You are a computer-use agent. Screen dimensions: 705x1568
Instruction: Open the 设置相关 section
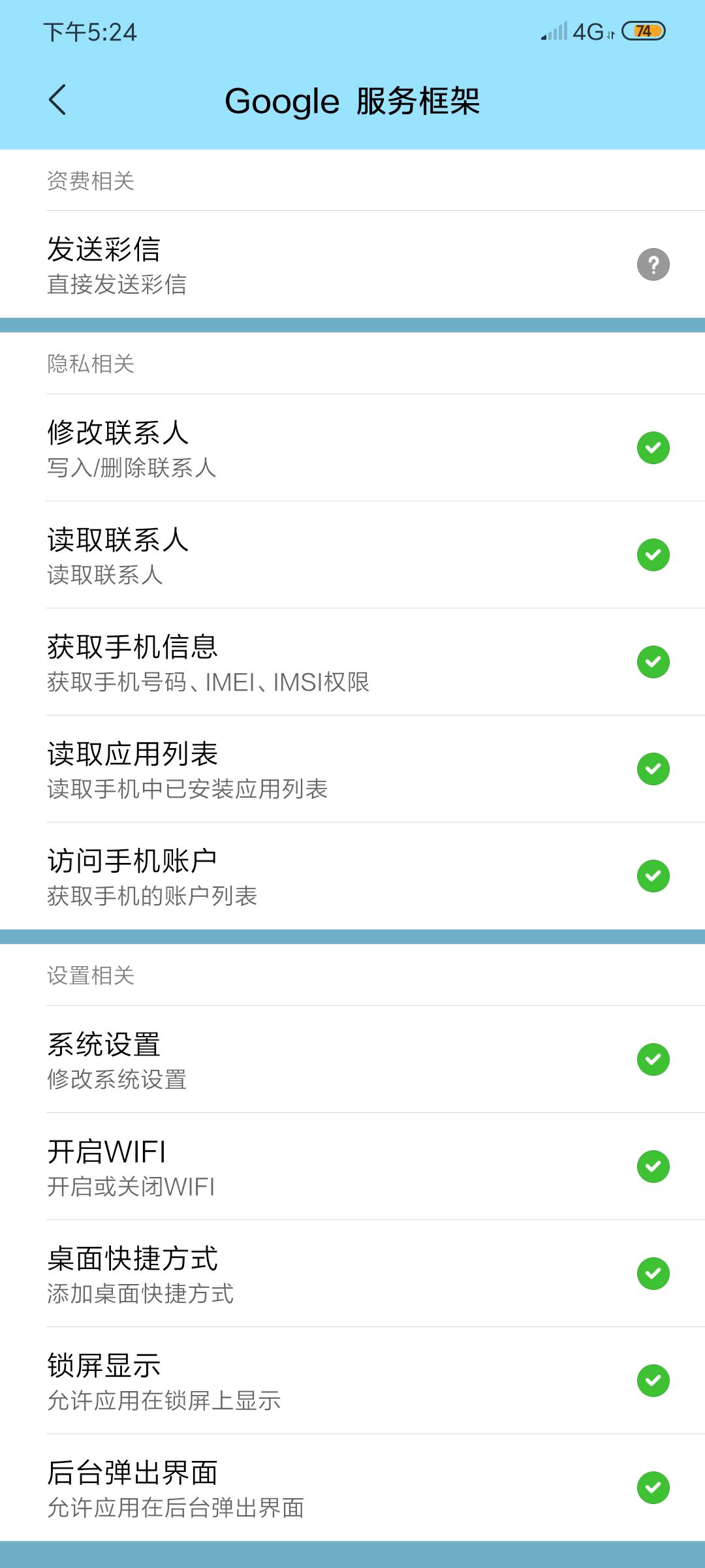tap(91, 975)
